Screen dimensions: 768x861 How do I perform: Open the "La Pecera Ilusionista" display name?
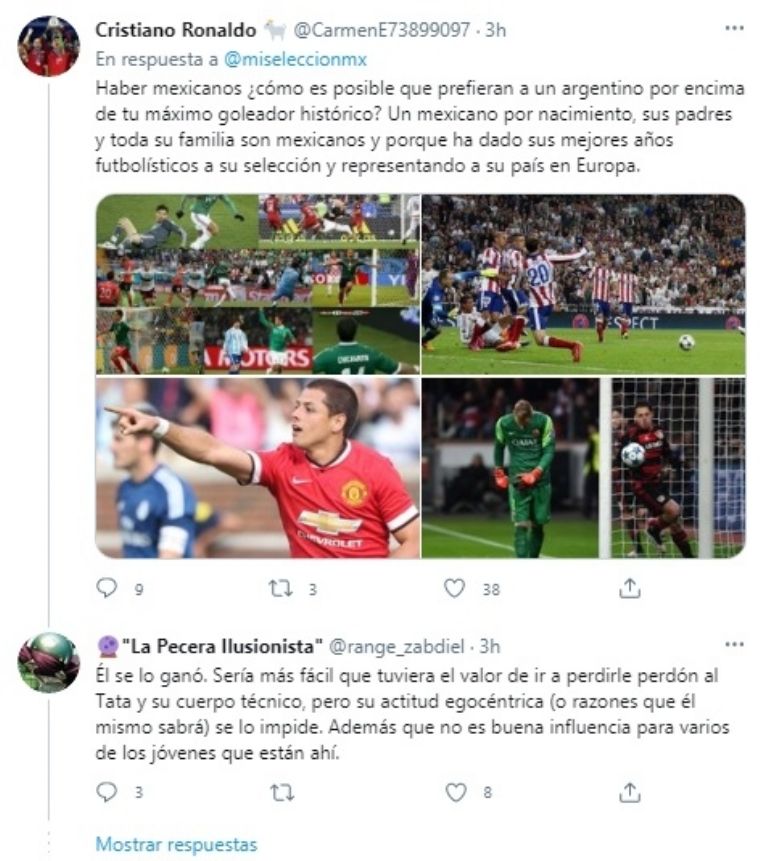click(218, 644)
